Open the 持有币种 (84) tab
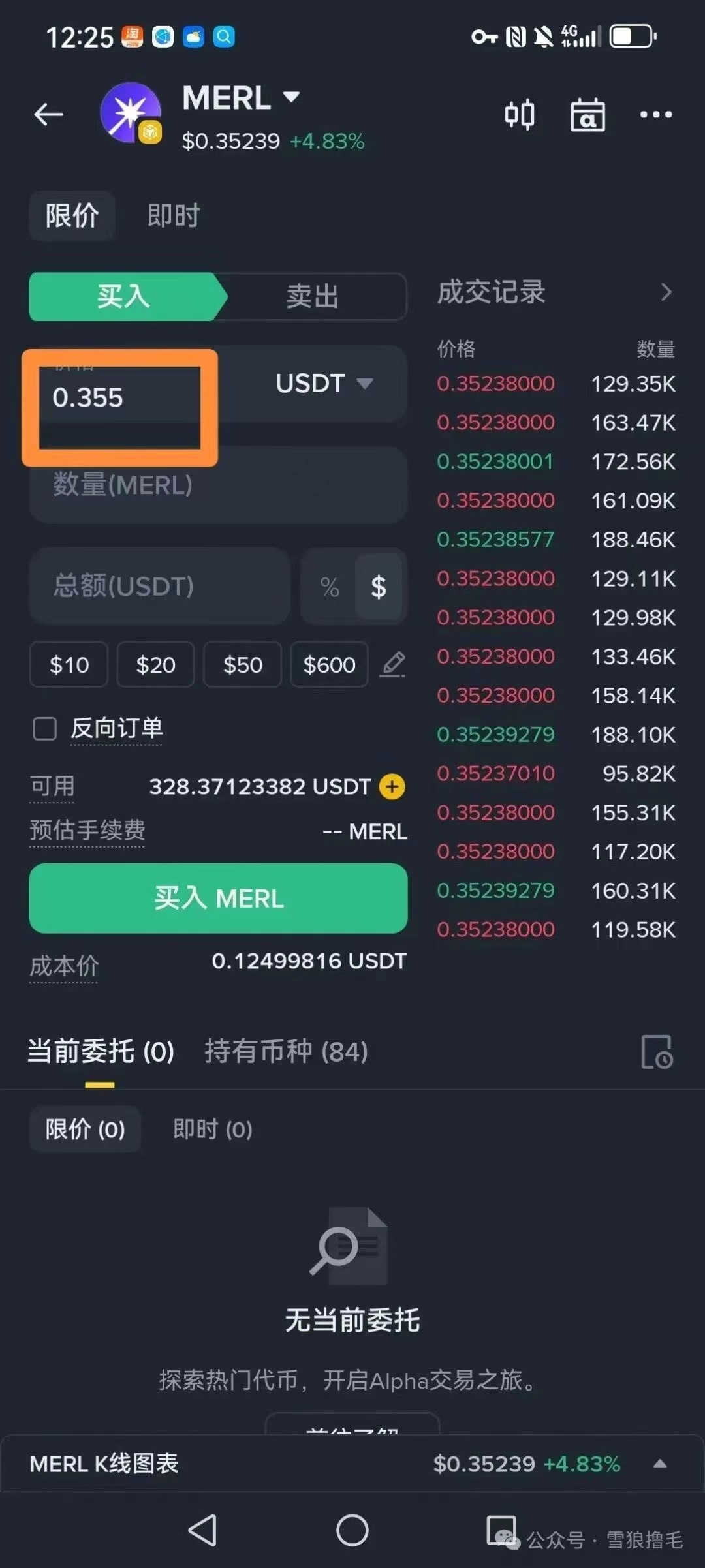This screenshot has height=1568, width=705. 285,1051
